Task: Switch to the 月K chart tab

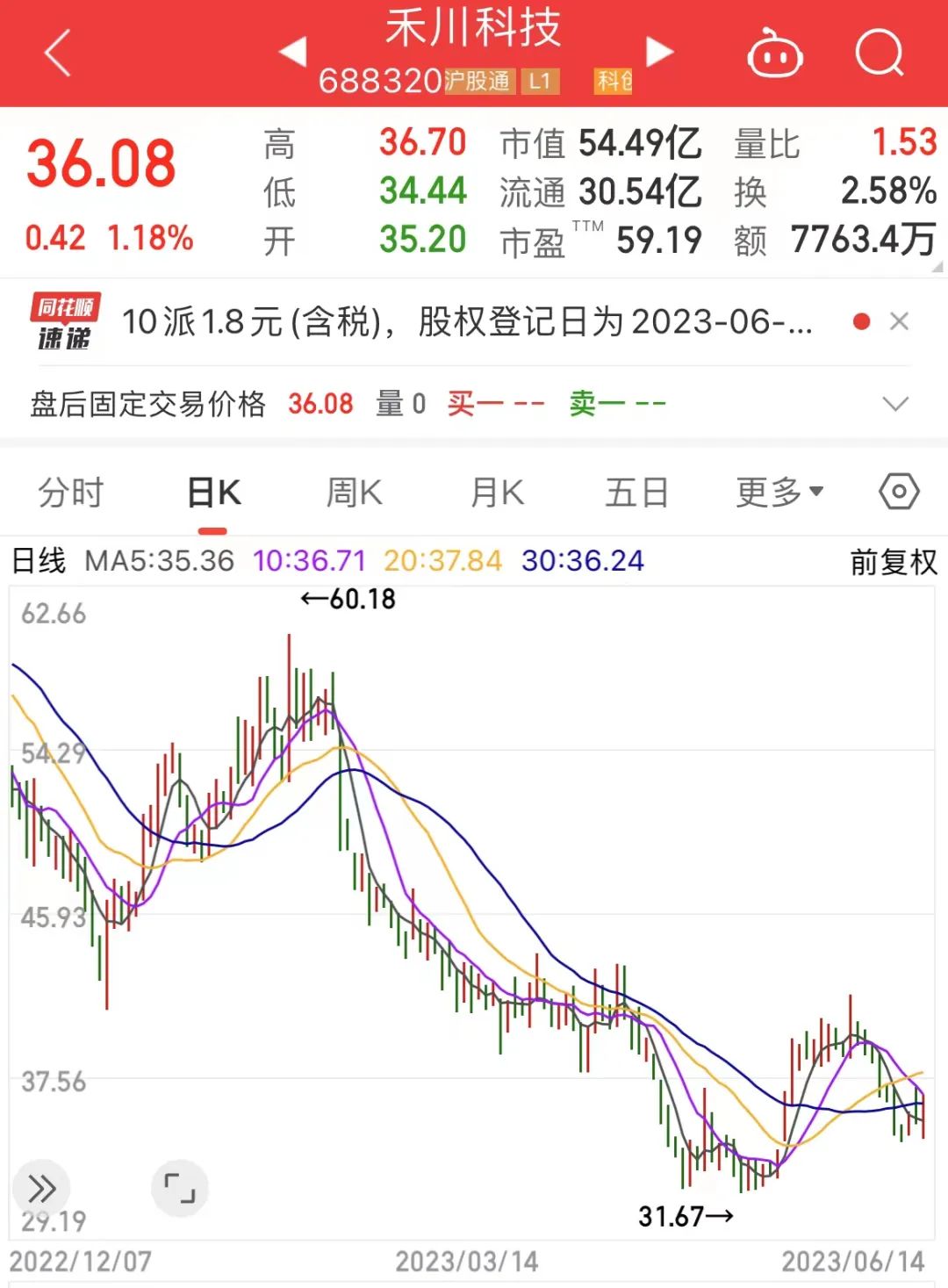Action: click(497, 493)
